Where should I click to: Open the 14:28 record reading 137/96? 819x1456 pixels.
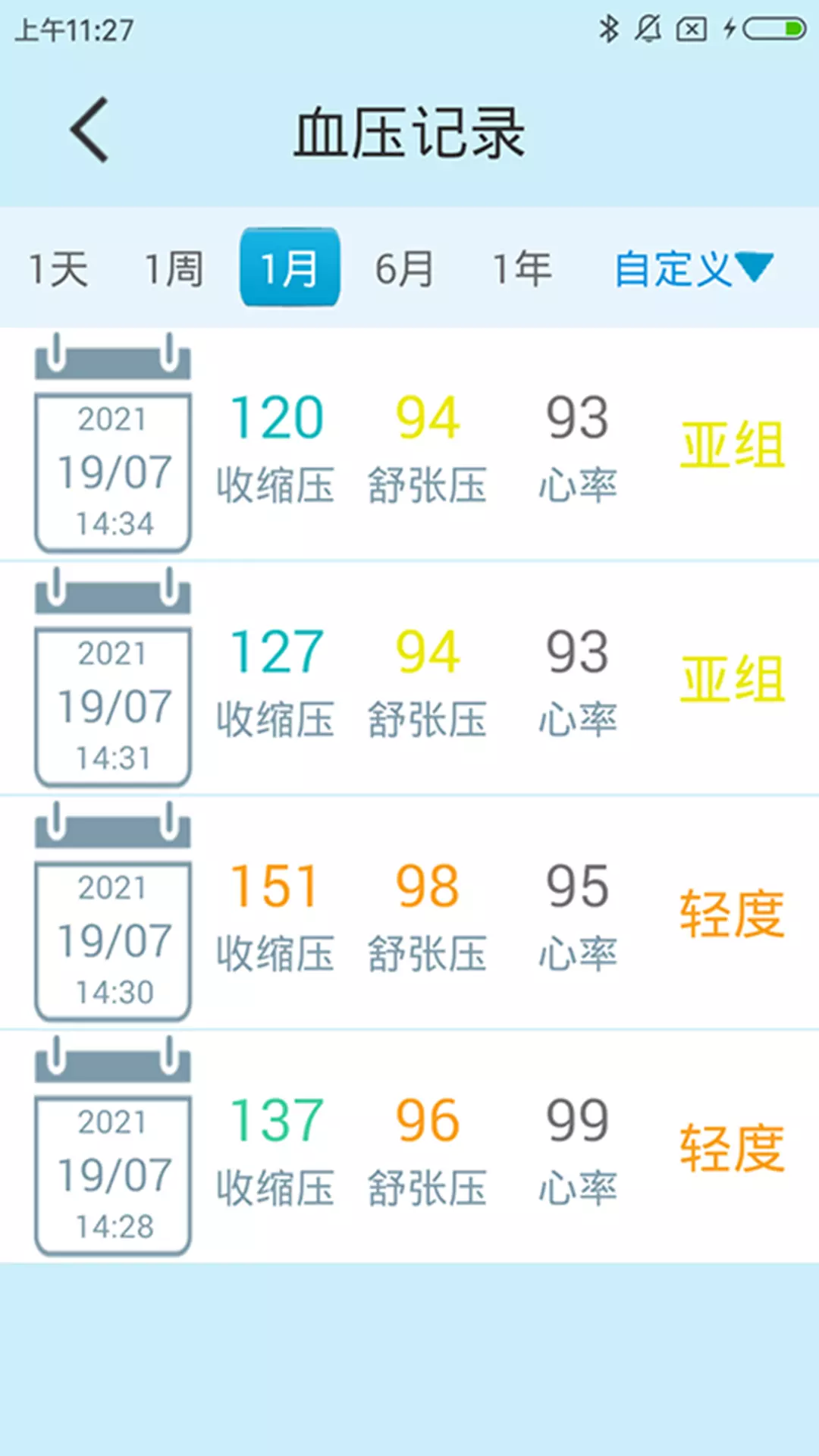pos(409,1147)
